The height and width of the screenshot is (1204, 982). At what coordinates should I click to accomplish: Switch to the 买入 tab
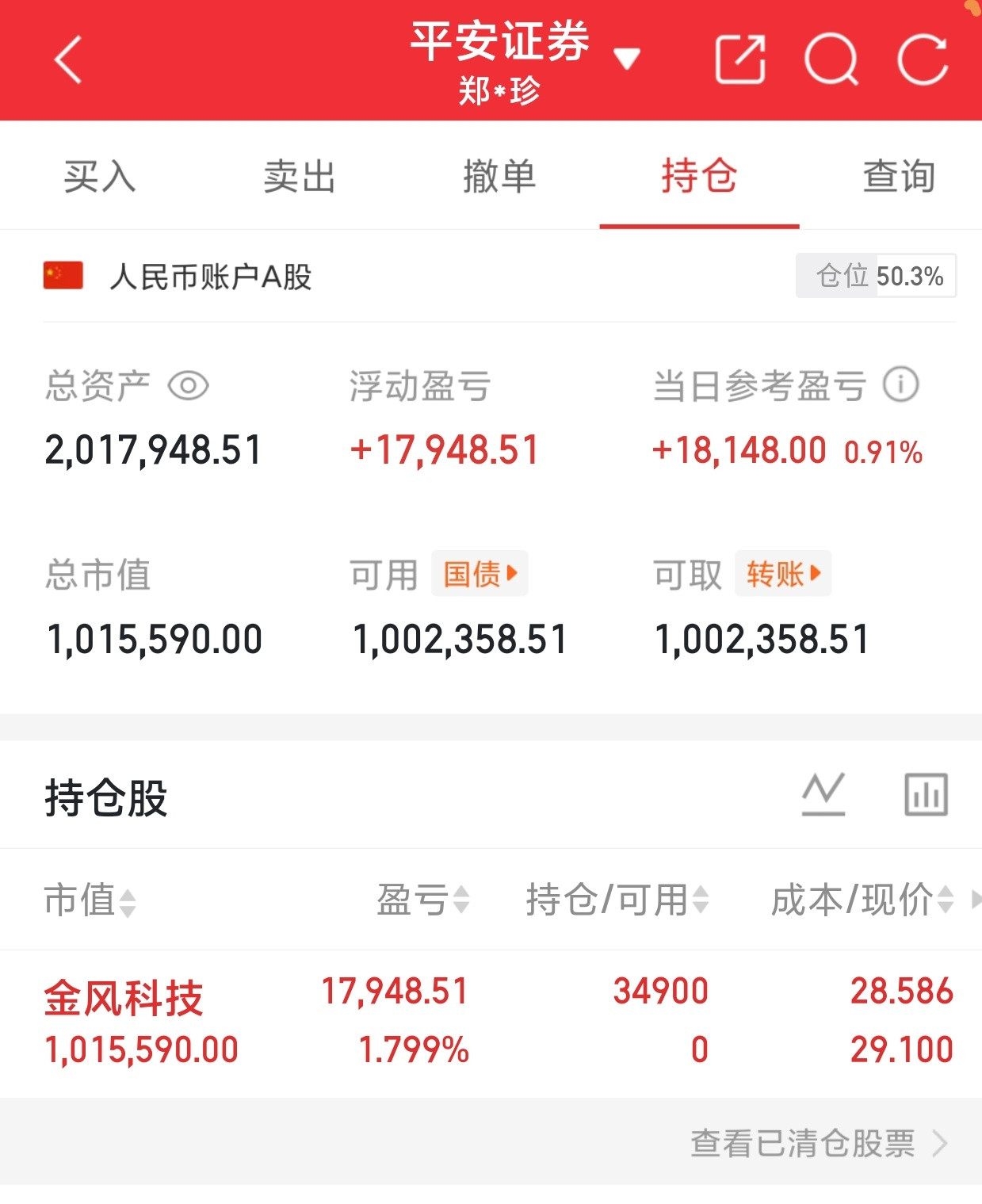98,176
